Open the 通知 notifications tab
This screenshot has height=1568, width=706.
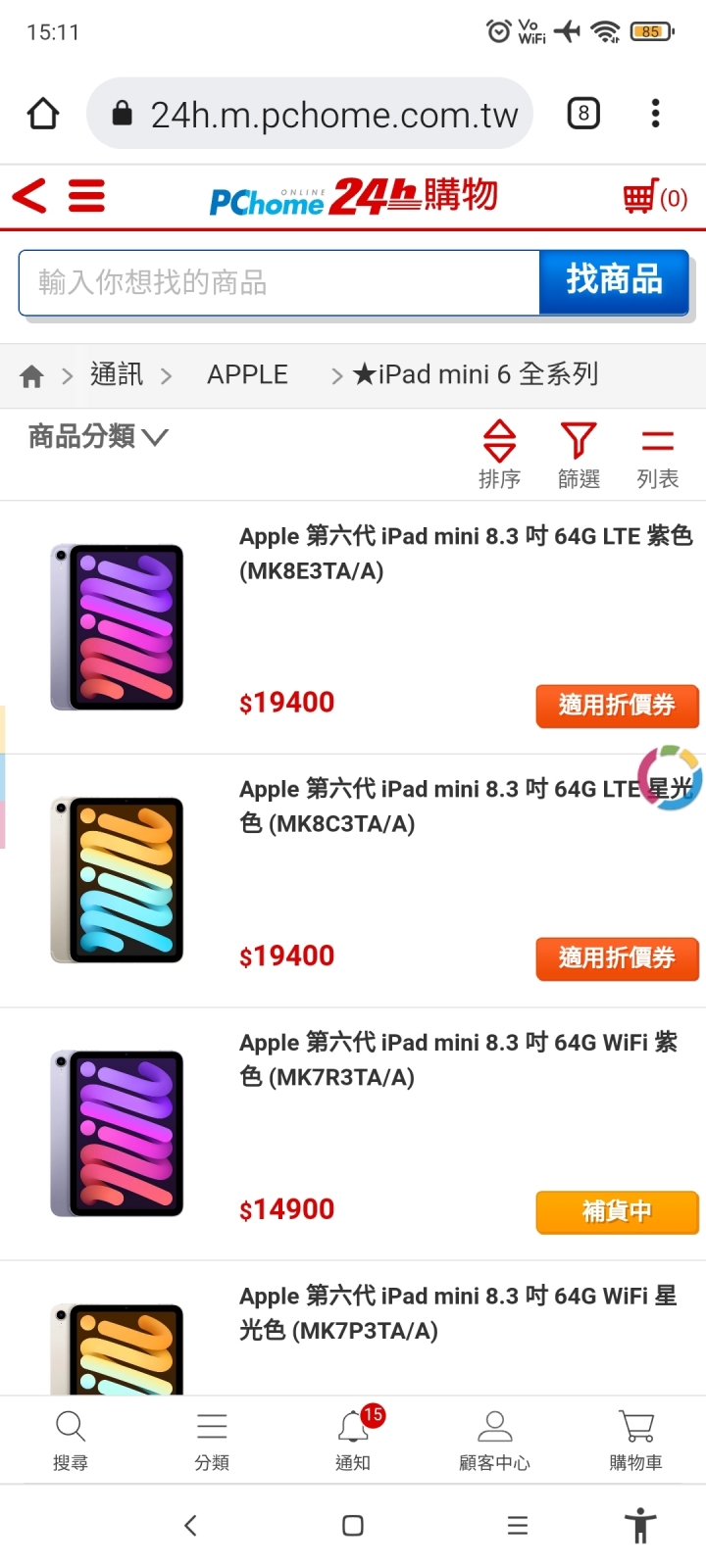click(x=353, y=1440)
